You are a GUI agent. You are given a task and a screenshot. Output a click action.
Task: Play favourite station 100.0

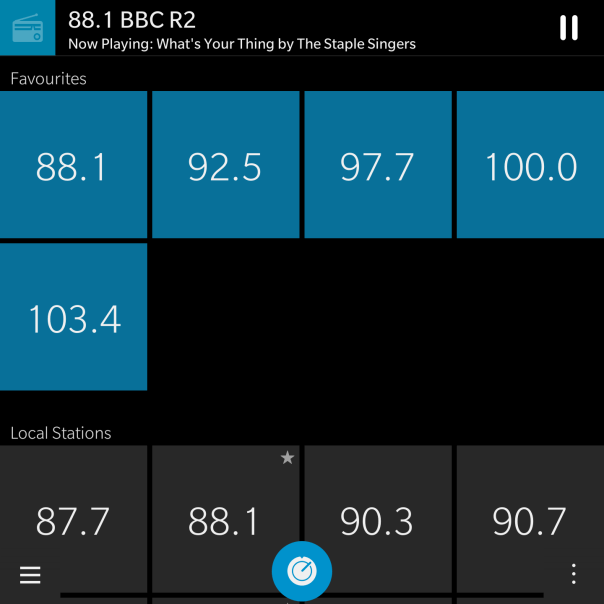(x=530, y=165)
